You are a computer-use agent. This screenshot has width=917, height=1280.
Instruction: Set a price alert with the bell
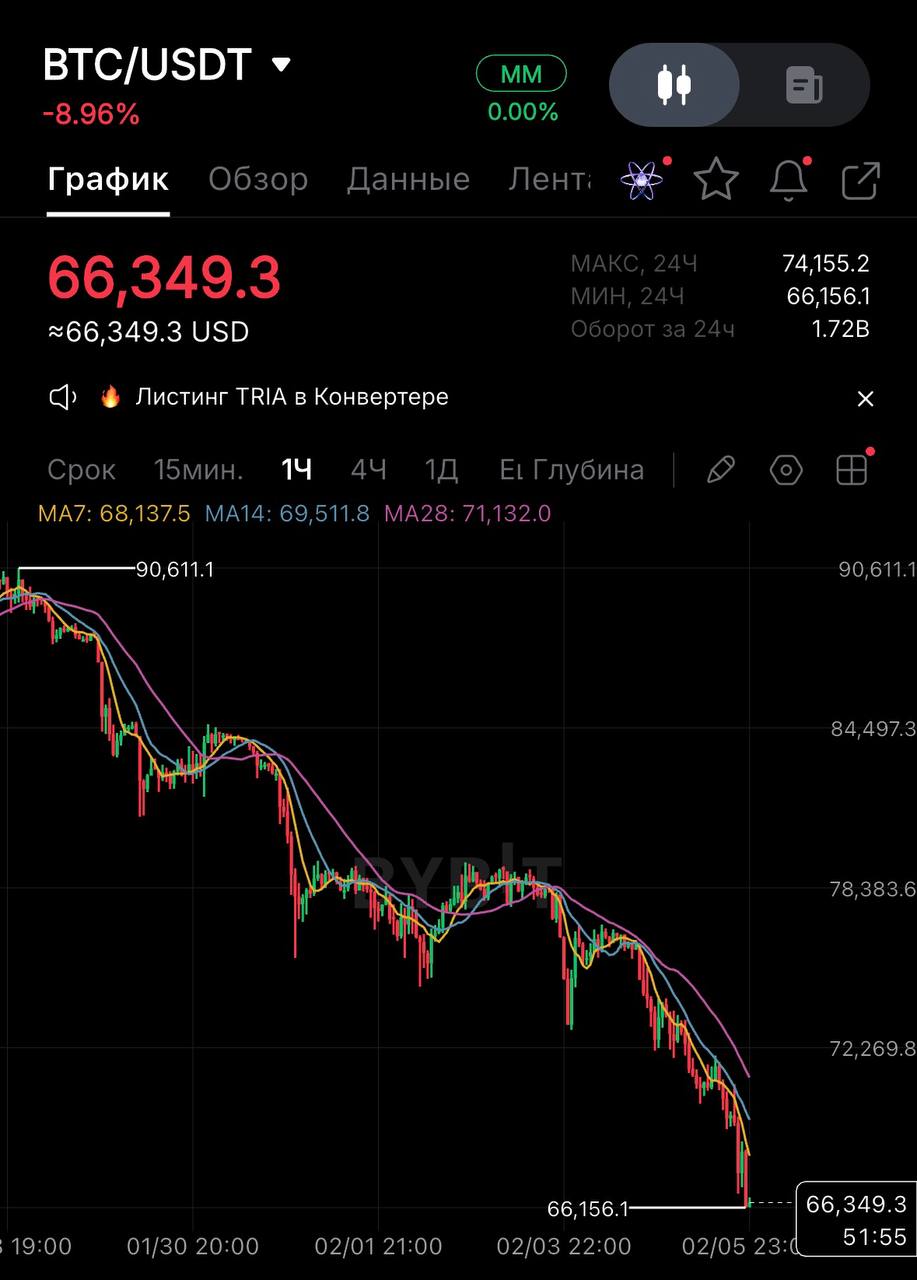click(788, 181)
